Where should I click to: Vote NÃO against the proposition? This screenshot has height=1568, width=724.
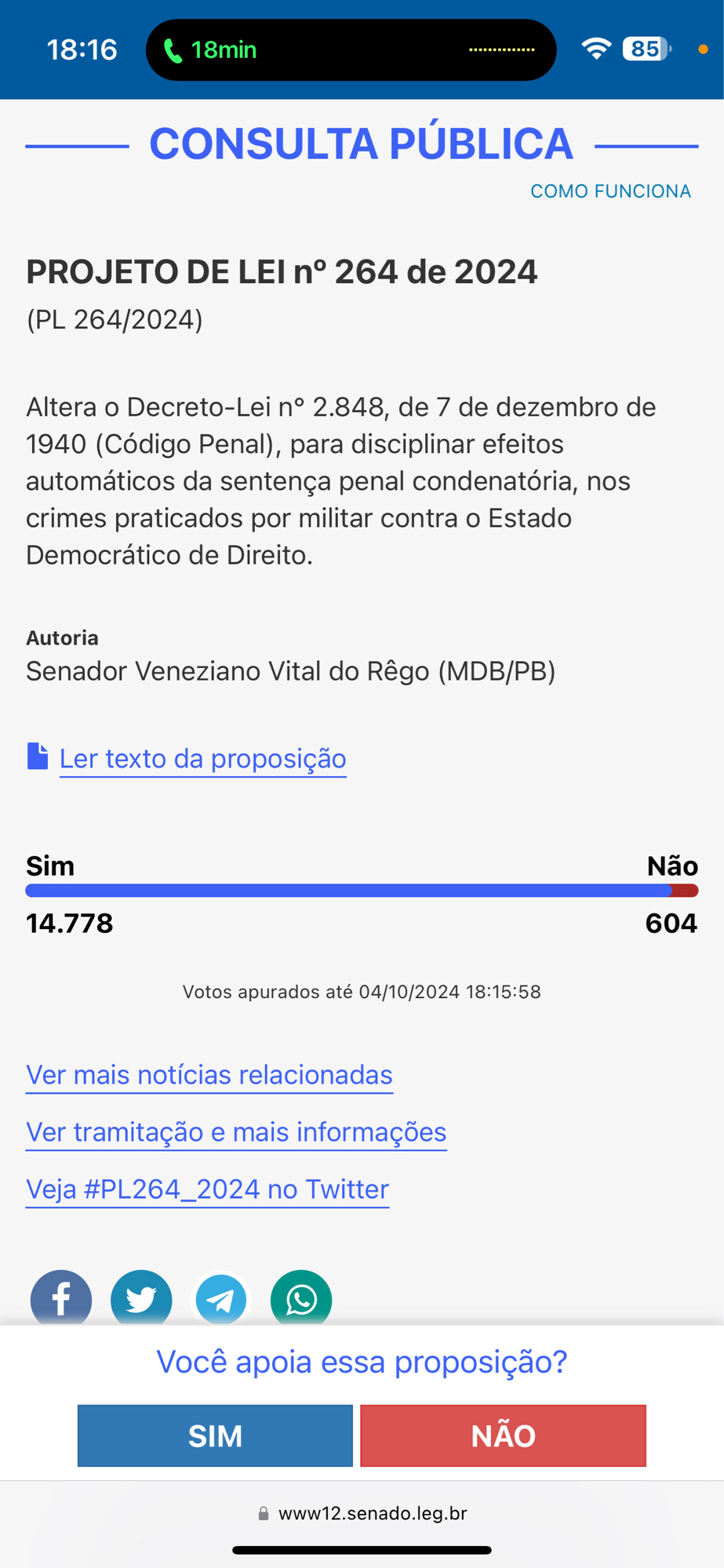(x=503, y=1436)
